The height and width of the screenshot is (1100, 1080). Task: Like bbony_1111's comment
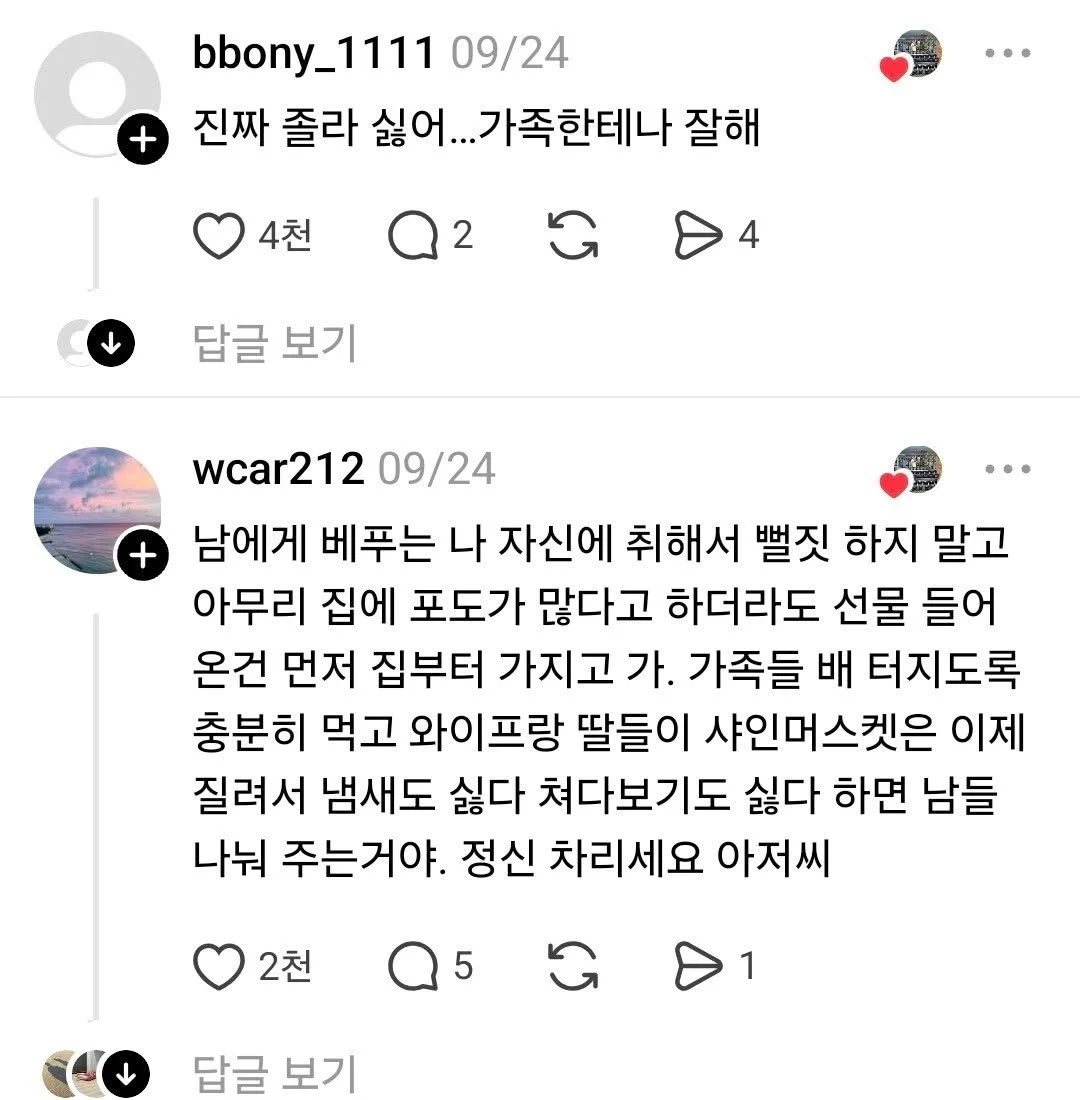click(x=218, y=236)
